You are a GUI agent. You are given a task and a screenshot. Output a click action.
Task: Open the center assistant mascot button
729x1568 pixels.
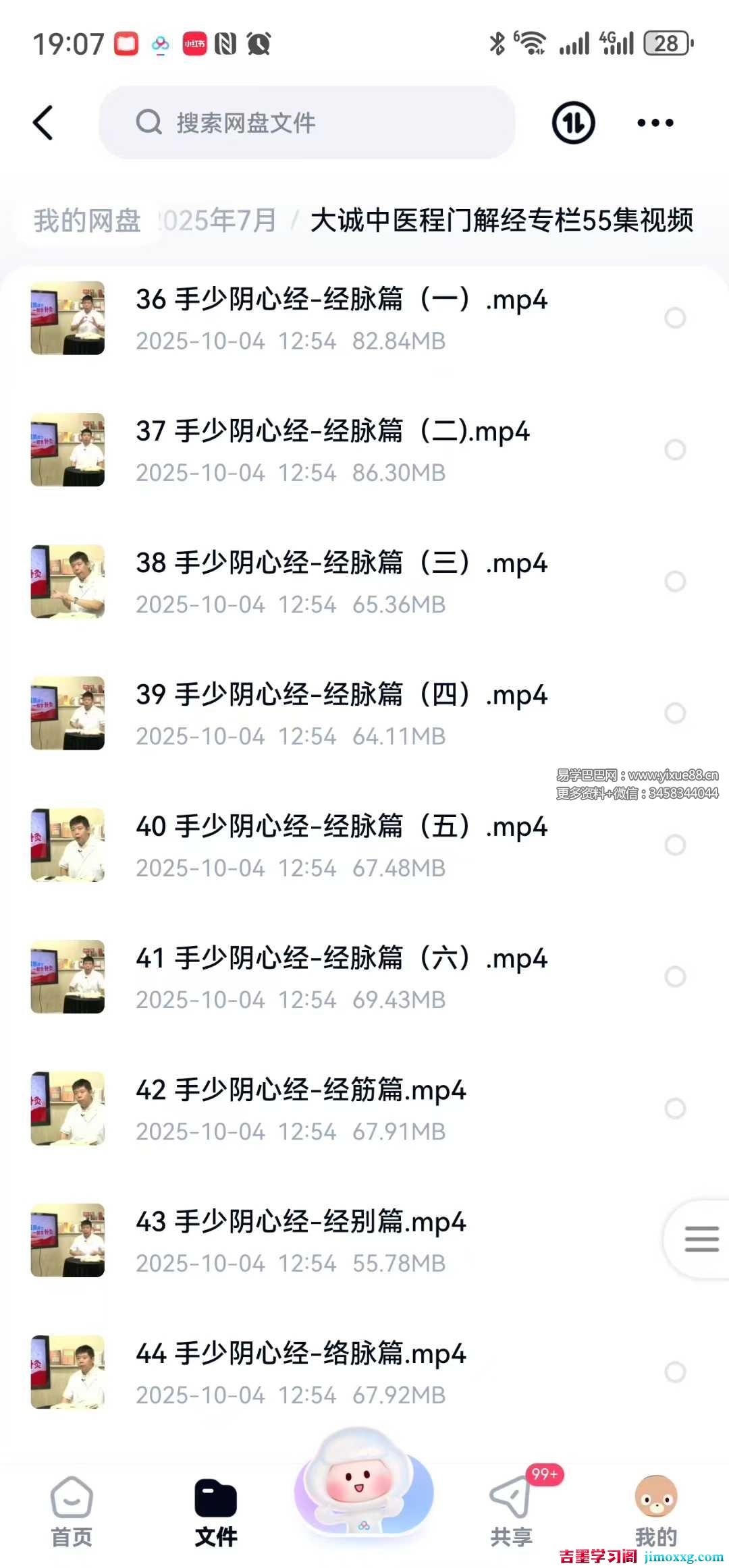pyautogui.click(x=363, y=1484)
